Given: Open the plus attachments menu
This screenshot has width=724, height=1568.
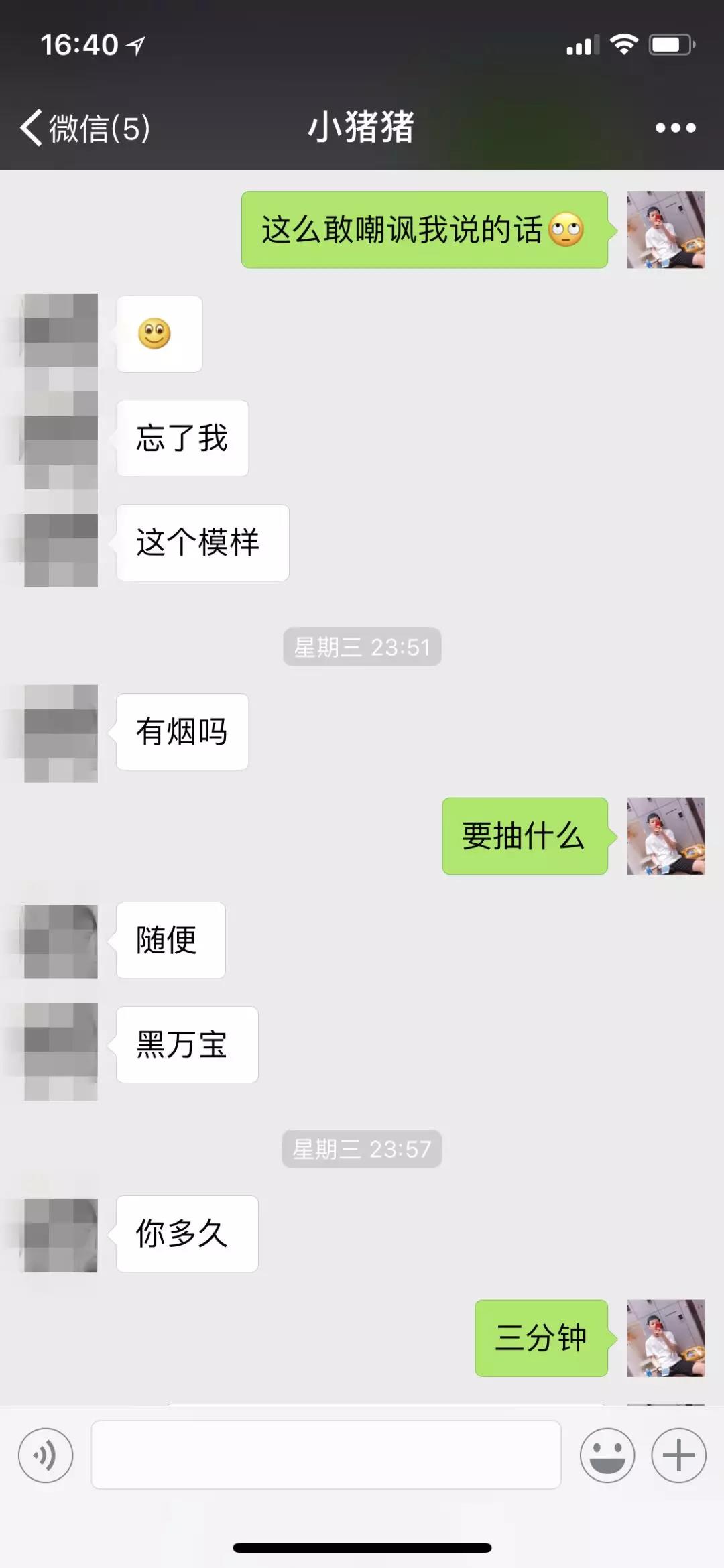Looking at the screenshot, I should (678, 1455).
